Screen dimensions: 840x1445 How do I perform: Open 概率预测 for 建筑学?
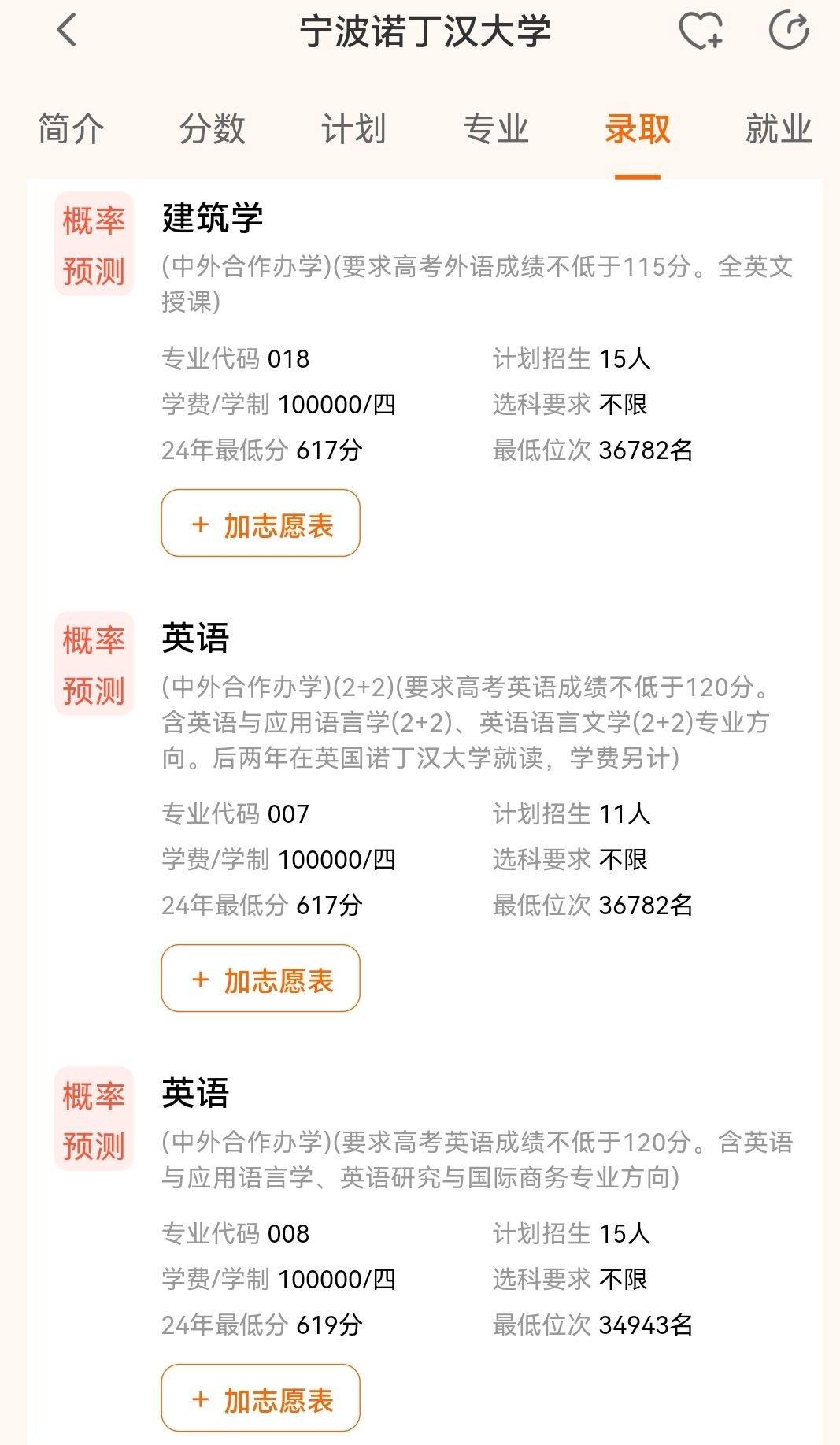(94, 245)
